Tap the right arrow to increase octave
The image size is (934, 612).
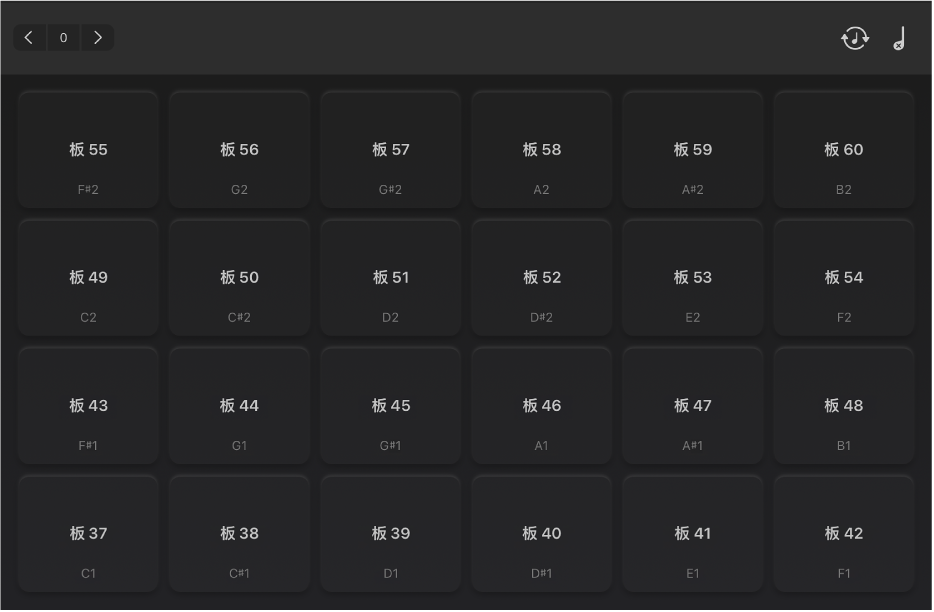click(x=98, y=38)
